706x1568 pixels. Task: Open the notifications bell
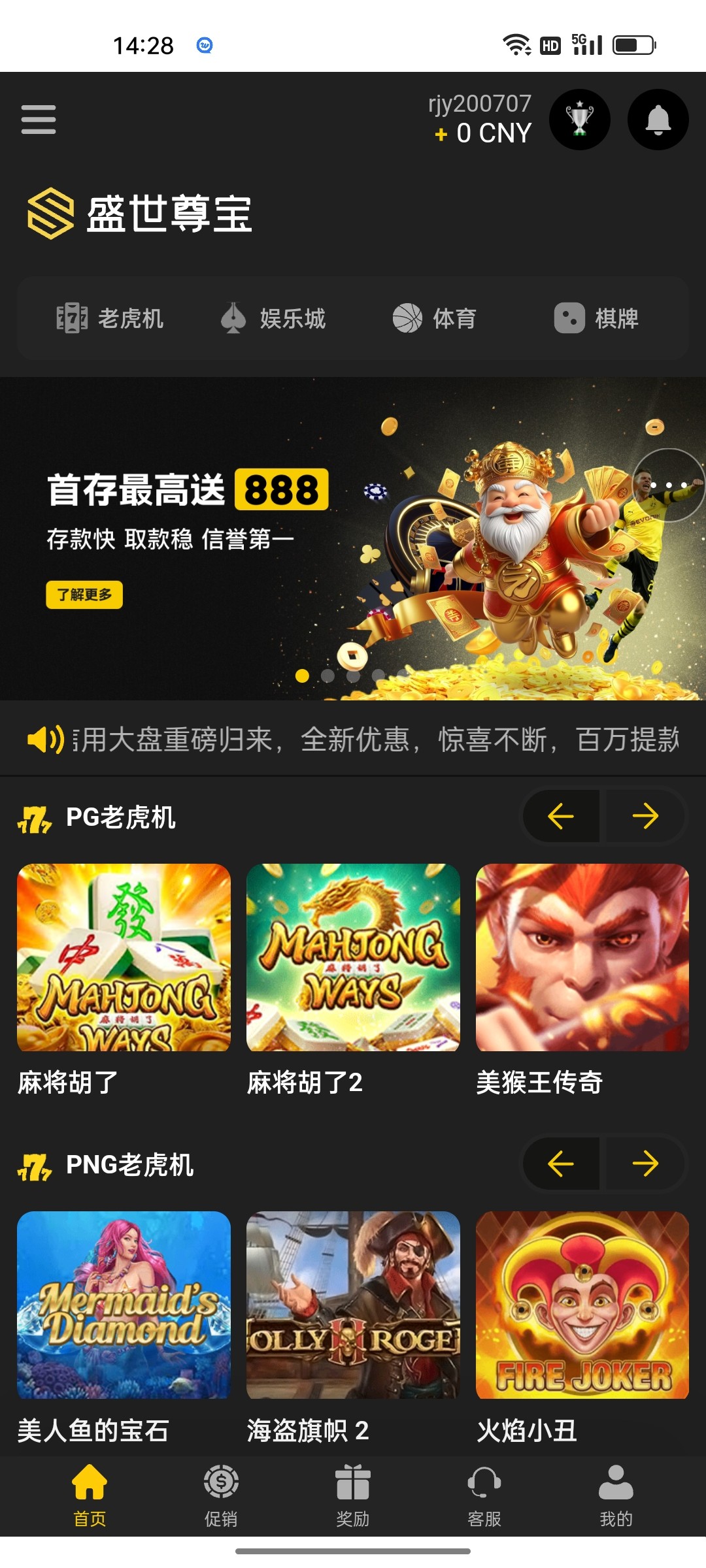click(658, 120)
